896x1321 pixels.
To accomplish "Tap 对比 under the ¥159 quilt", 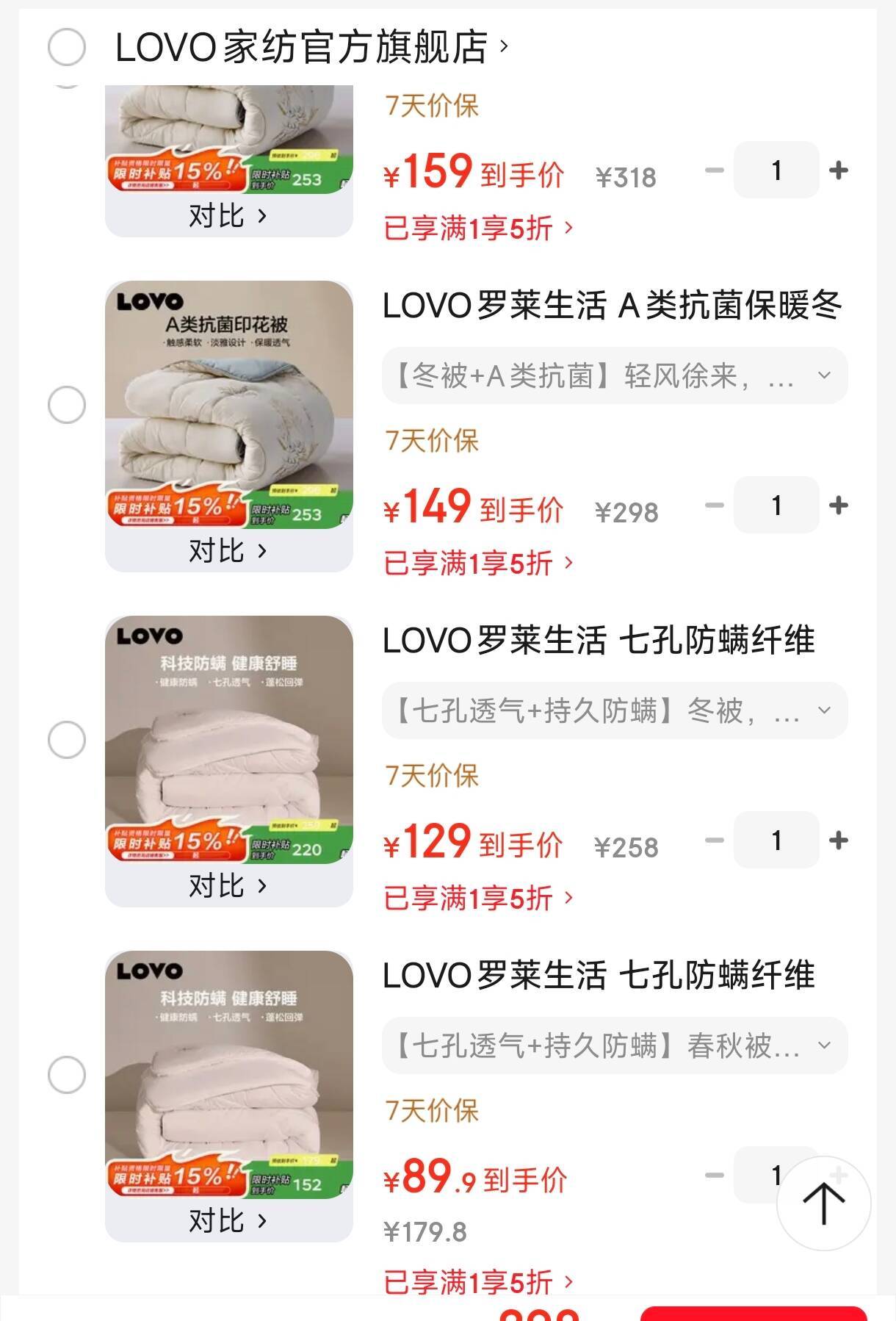I will point(228,216).
